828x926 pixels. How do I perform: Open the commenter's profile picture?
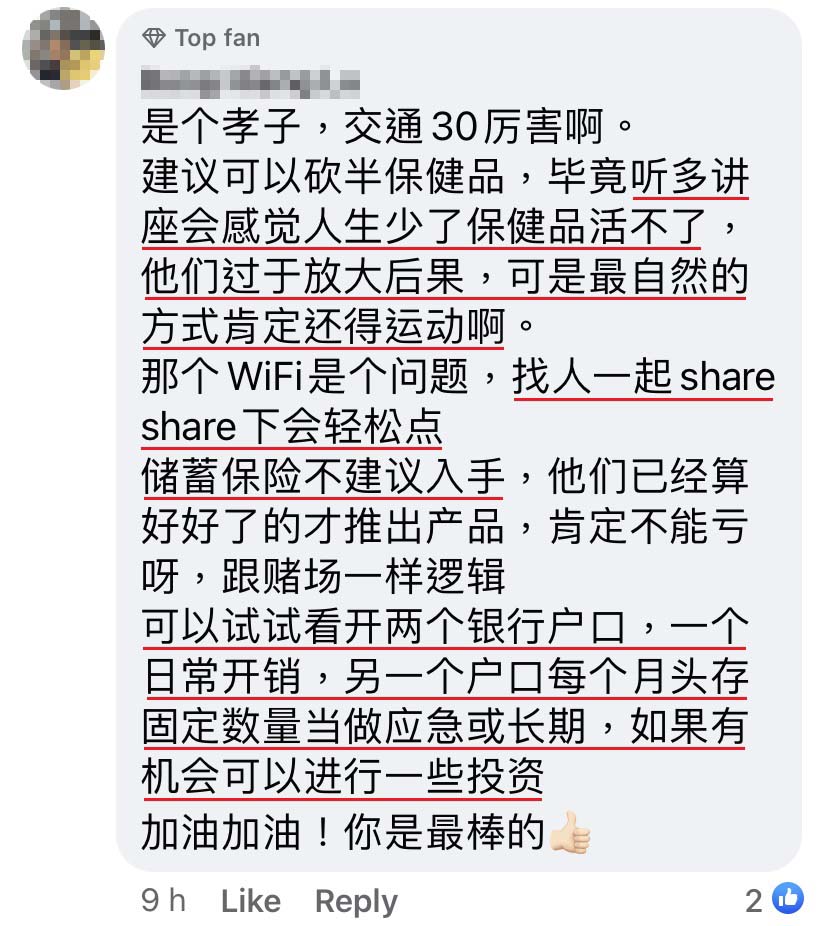(63, 50)
